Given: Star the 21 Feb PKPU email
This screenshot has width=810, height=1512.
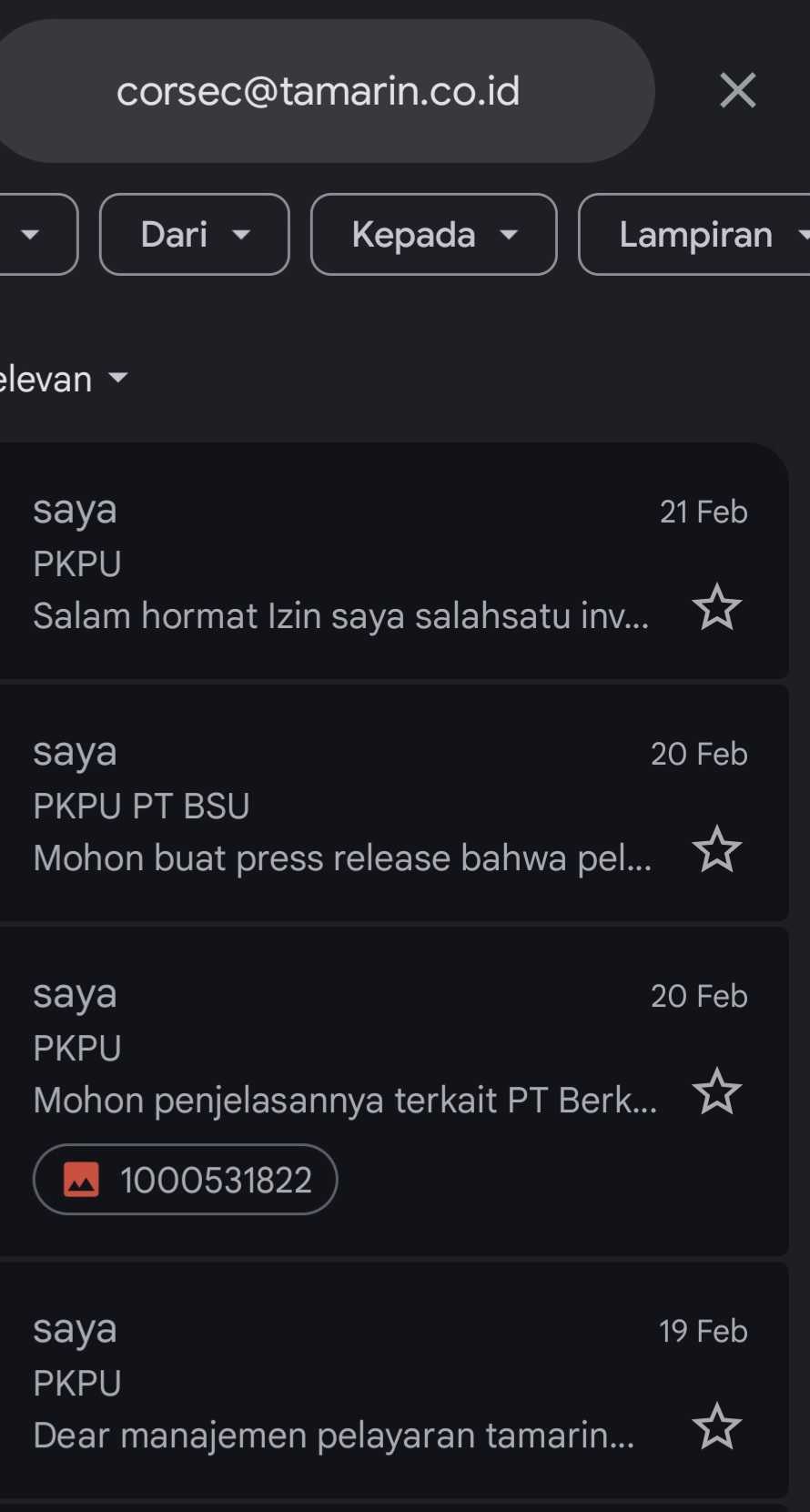Looking at the screenshot, I should tap(717, 607).
